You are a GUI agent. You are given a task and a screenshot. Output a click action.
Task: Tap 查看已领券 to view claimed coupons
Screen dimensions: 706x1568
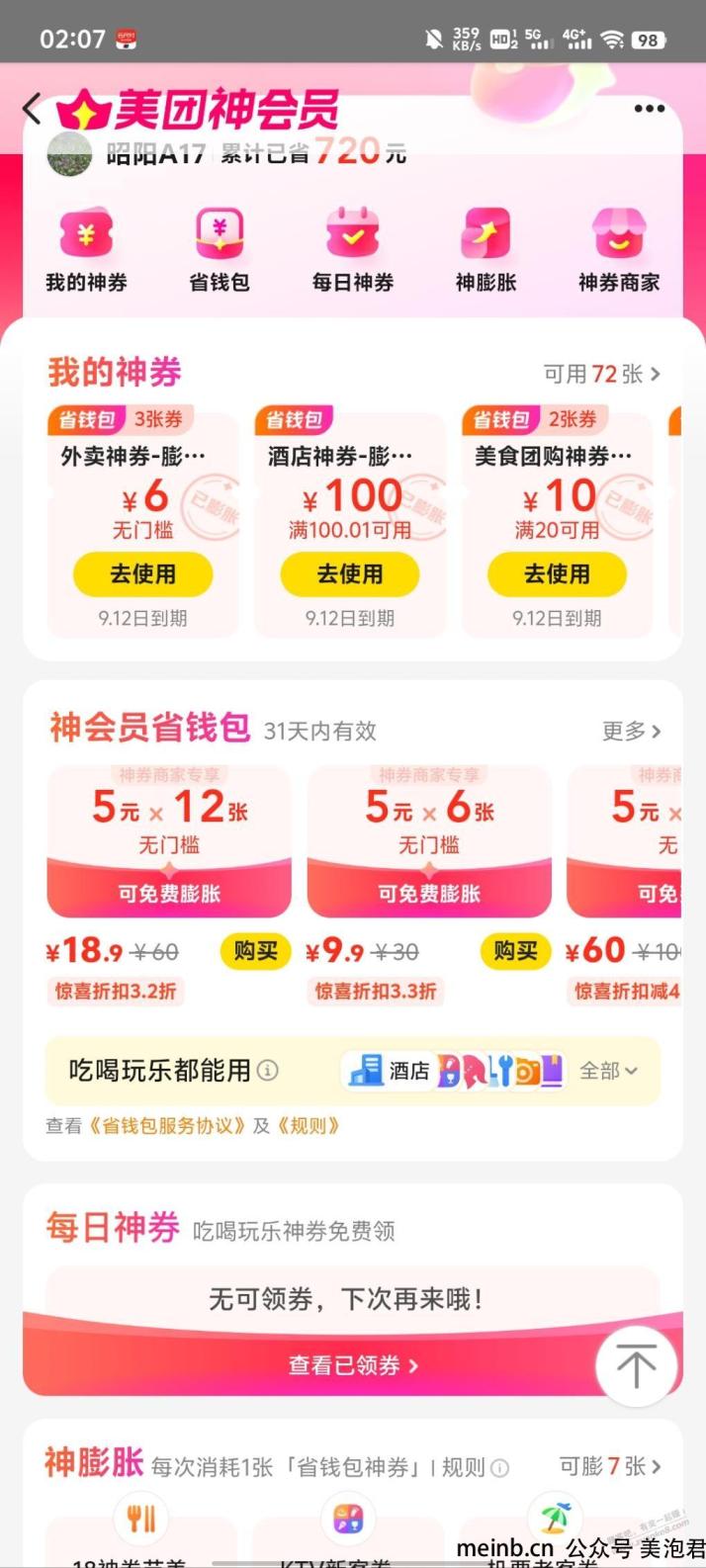click(353, 1365)
